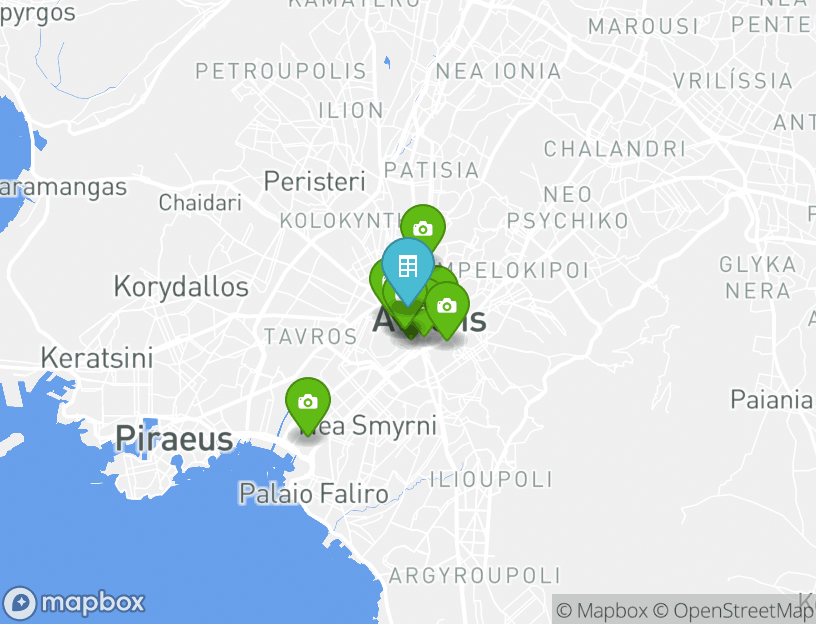
Task: Select the camera marker below Patisia label
Action: click(423, 229)
